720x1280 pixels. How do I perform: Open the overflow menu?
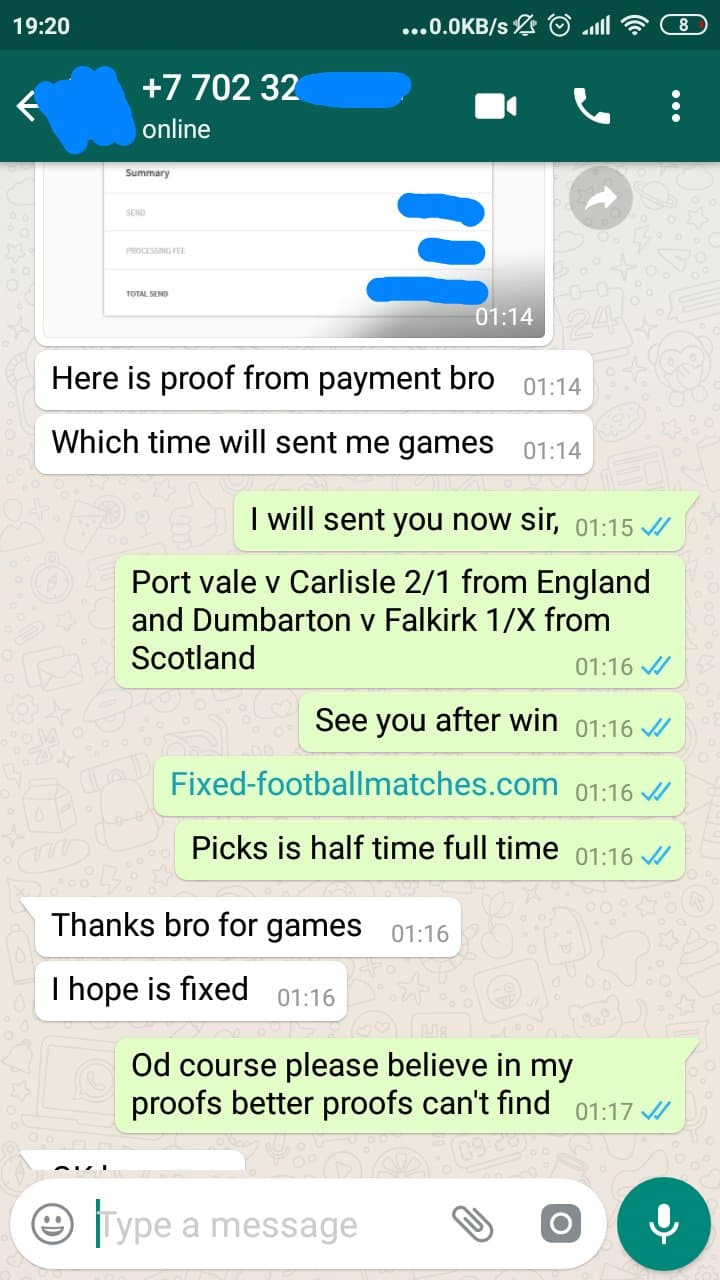pyautogui.click(x=677, y=106)
